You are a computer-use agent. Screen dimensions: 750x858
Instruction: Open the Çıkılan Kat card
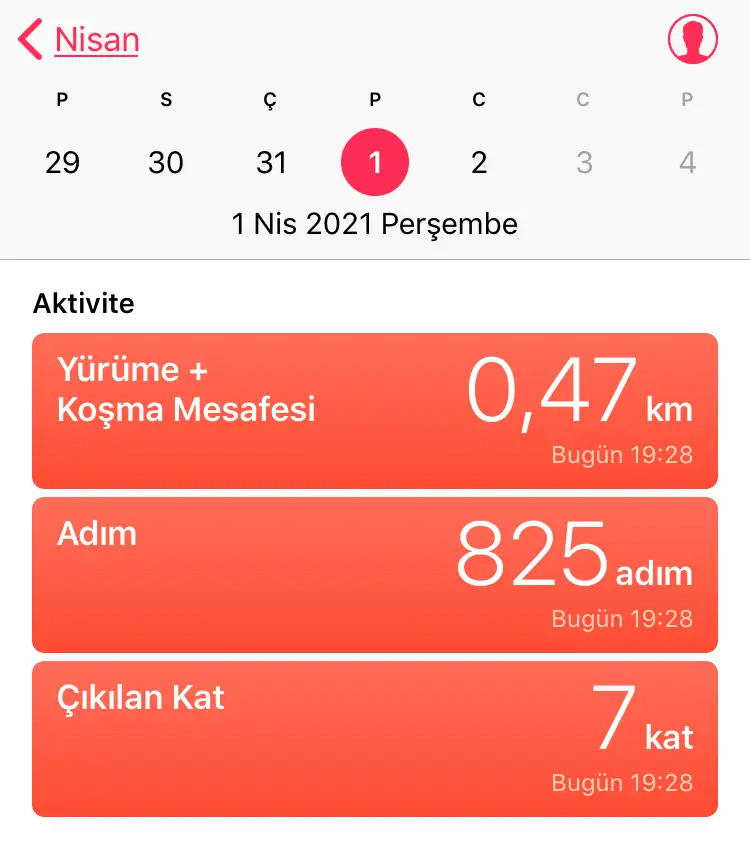click(x=375, y=738)
